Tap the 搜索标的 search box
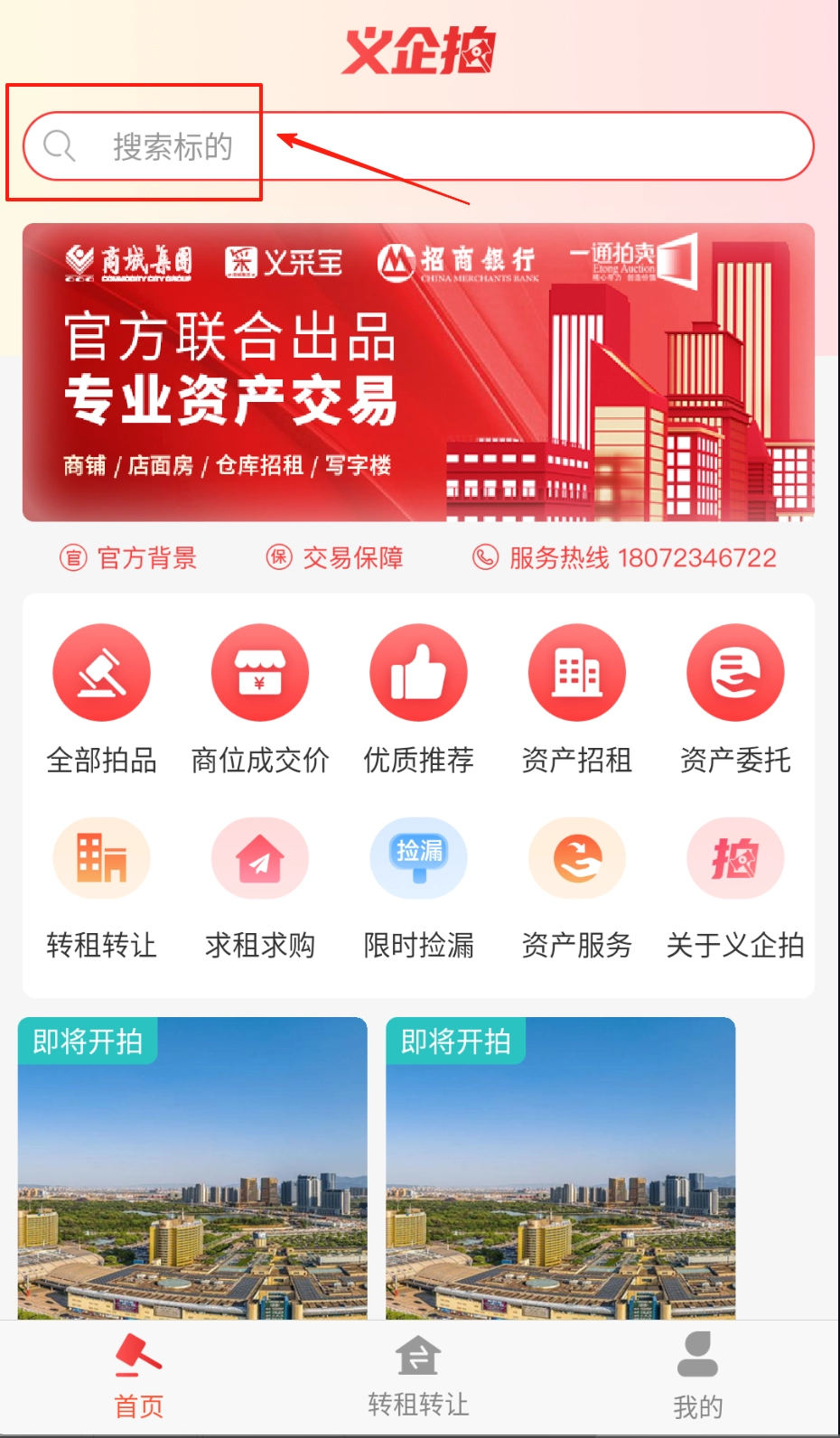Screen dimensions: 840x1438 [417, 146]
